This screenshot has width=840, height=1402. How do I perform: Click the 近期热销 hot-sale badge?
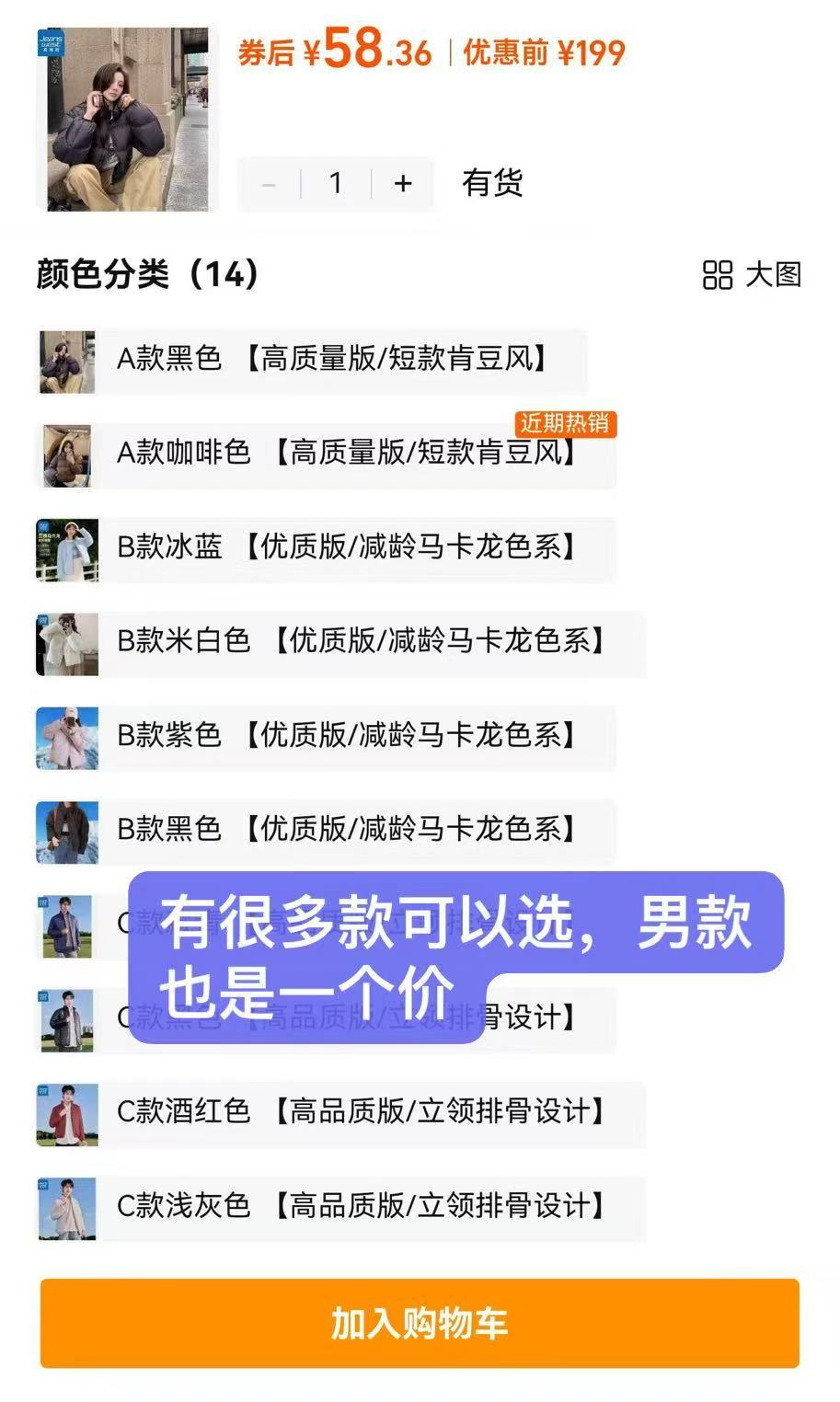click(568, 424)
